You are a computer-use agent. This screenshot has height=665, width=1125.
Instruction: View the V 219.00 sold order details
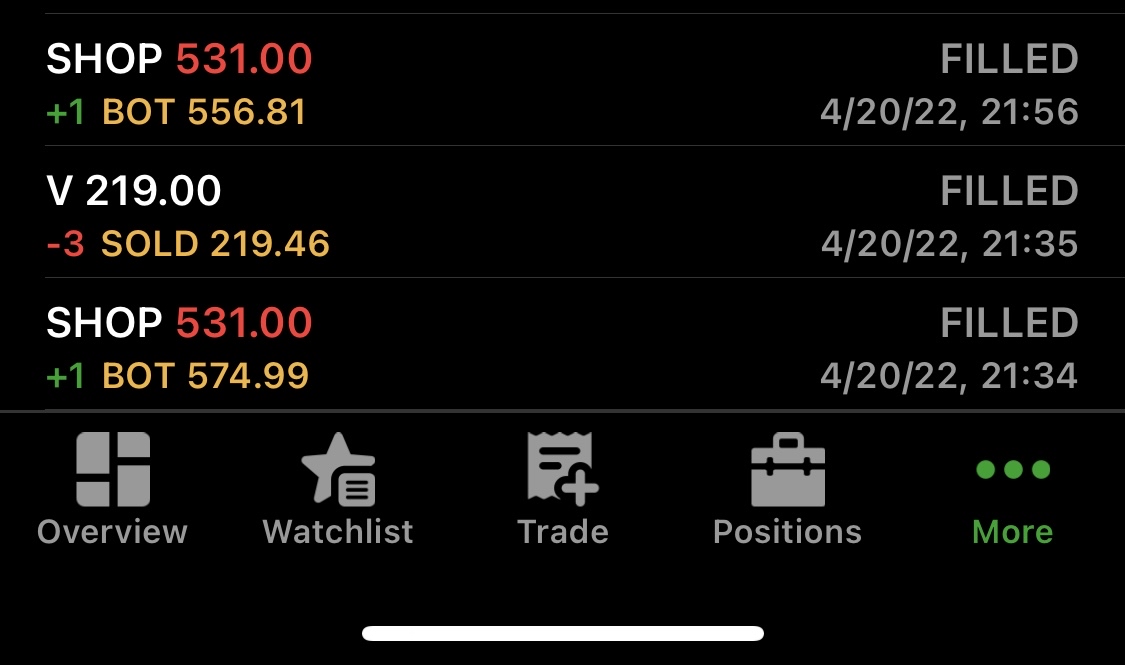tap(562, 216)
